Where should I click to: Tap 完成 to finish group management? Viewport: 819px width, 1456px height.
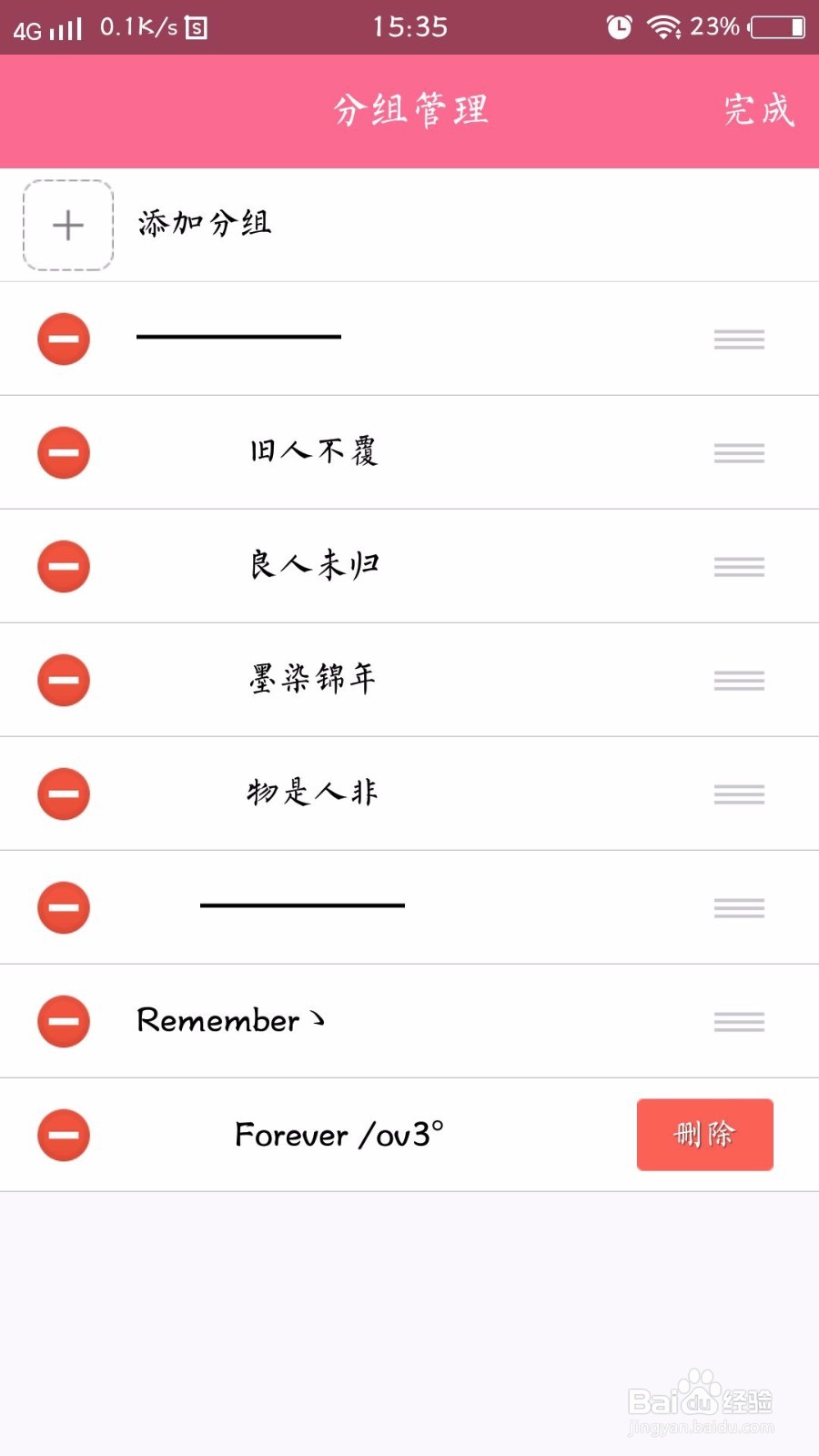[x=759, y=110]
